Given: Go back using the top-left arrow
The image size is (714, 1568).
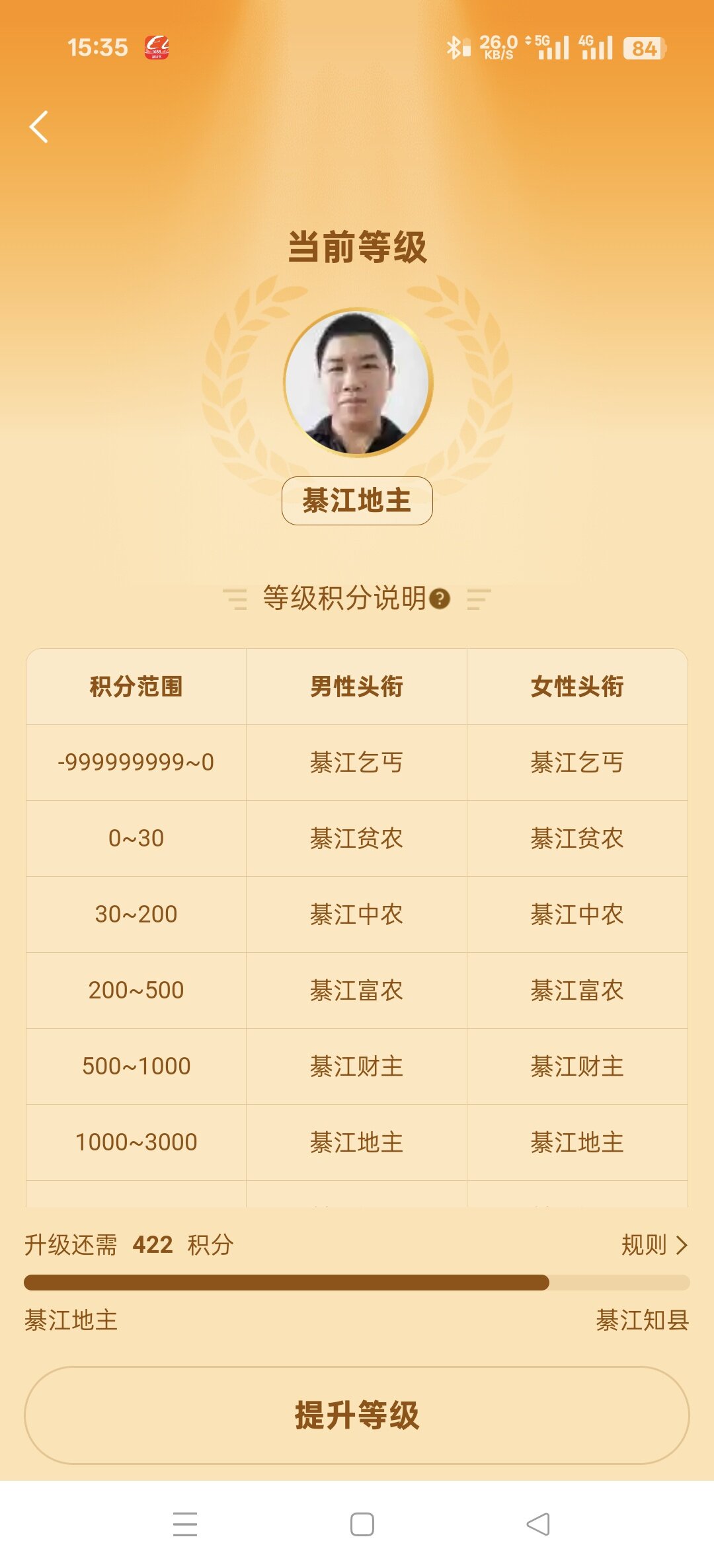Looking at the screenshot, I should pyautogui.click(x=39, y=127).
